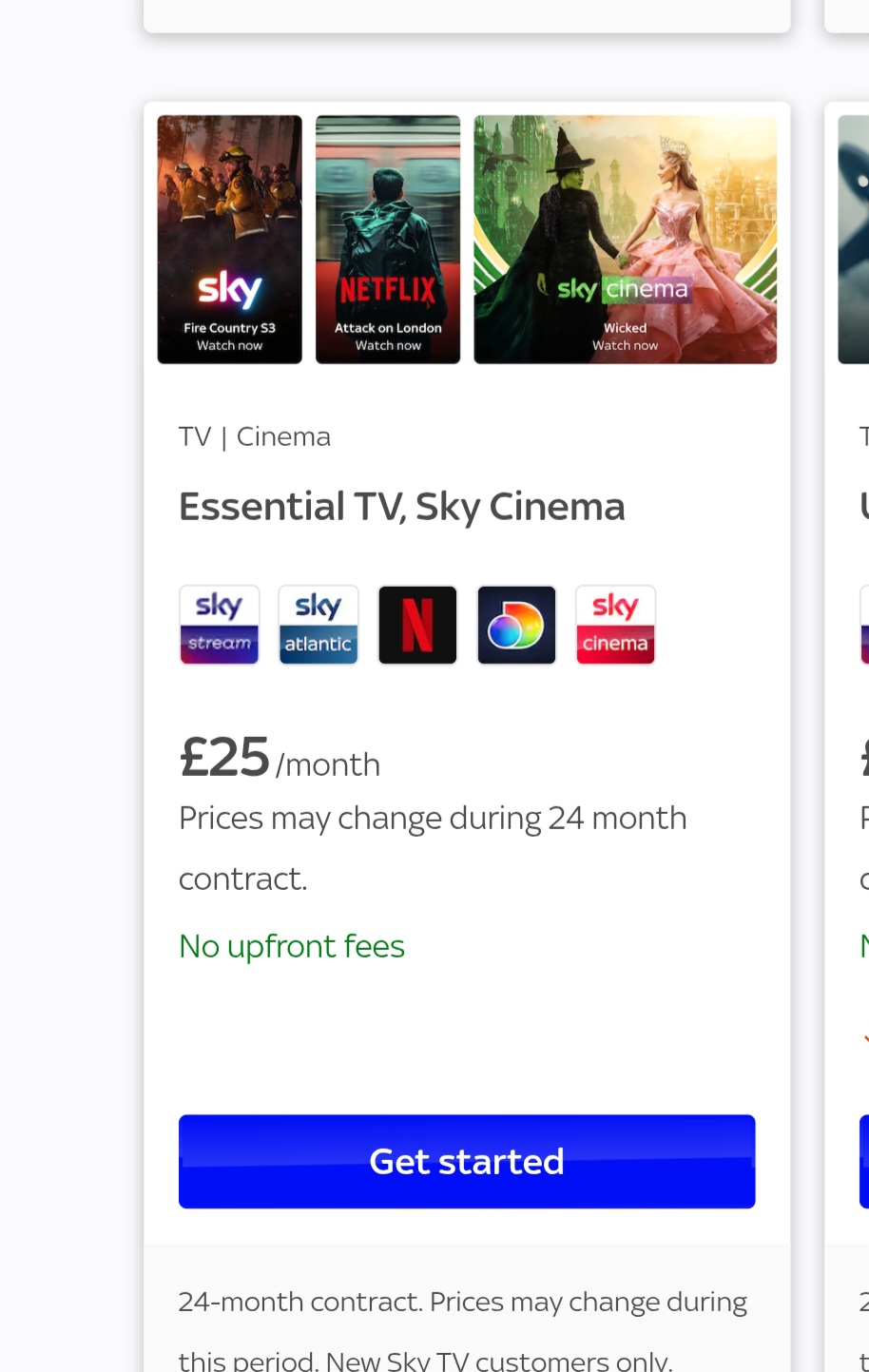The width and height of the screenshot is (869, 1372).
Task: Click the TV | Cinema category label
Action: tap(254, 435)
